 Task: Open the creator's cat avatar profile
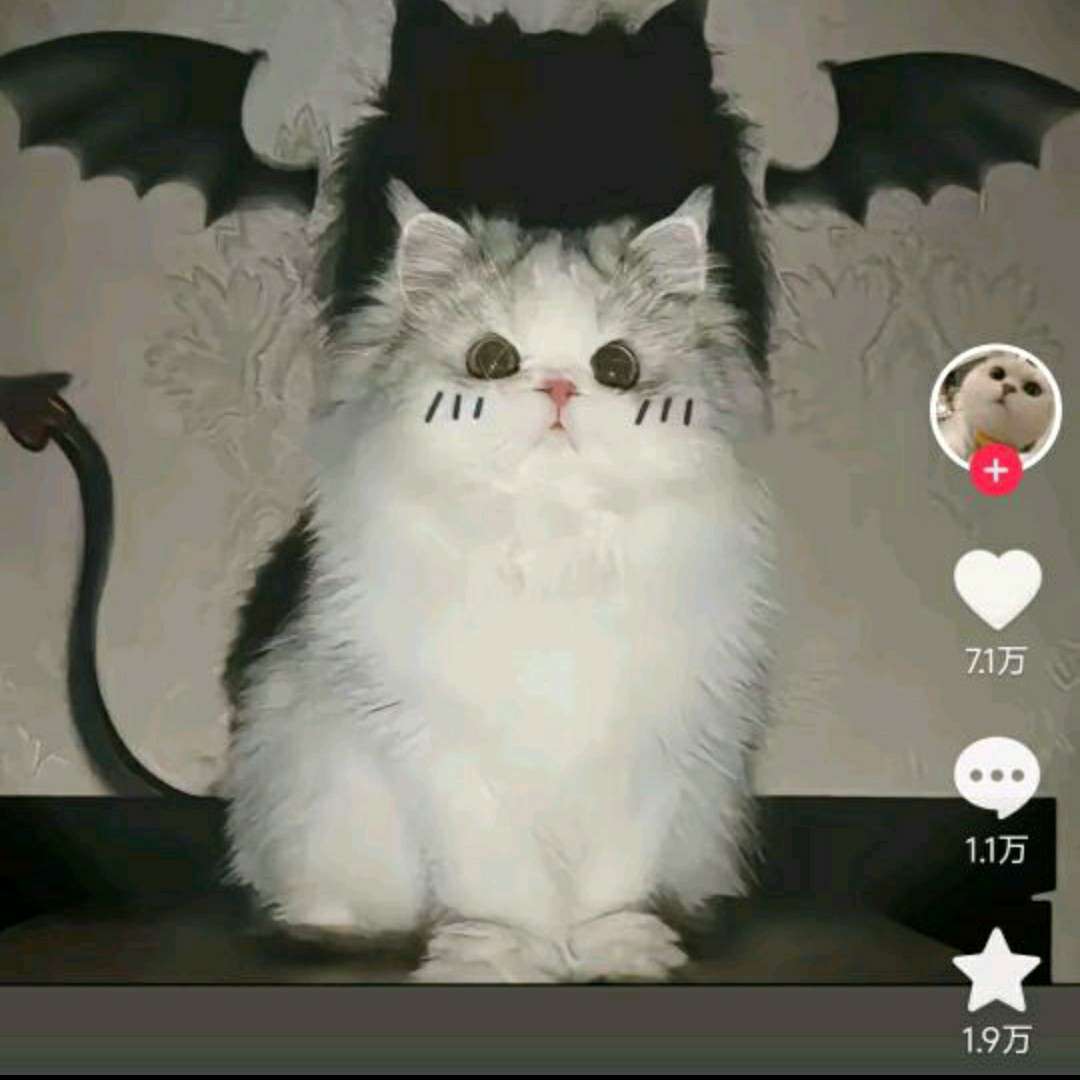995,405
